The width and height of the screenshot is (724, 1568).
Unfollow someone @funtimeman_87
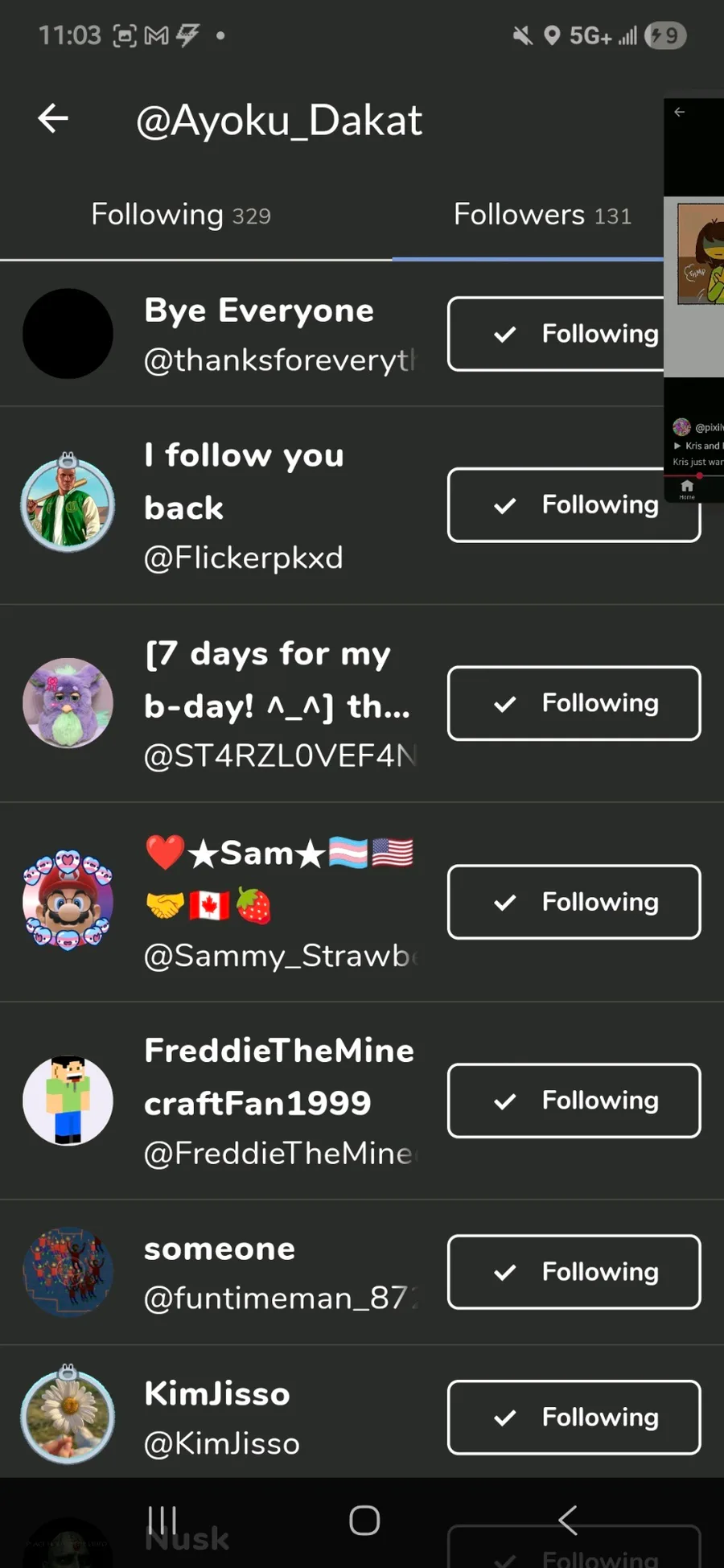point(574,1272)
